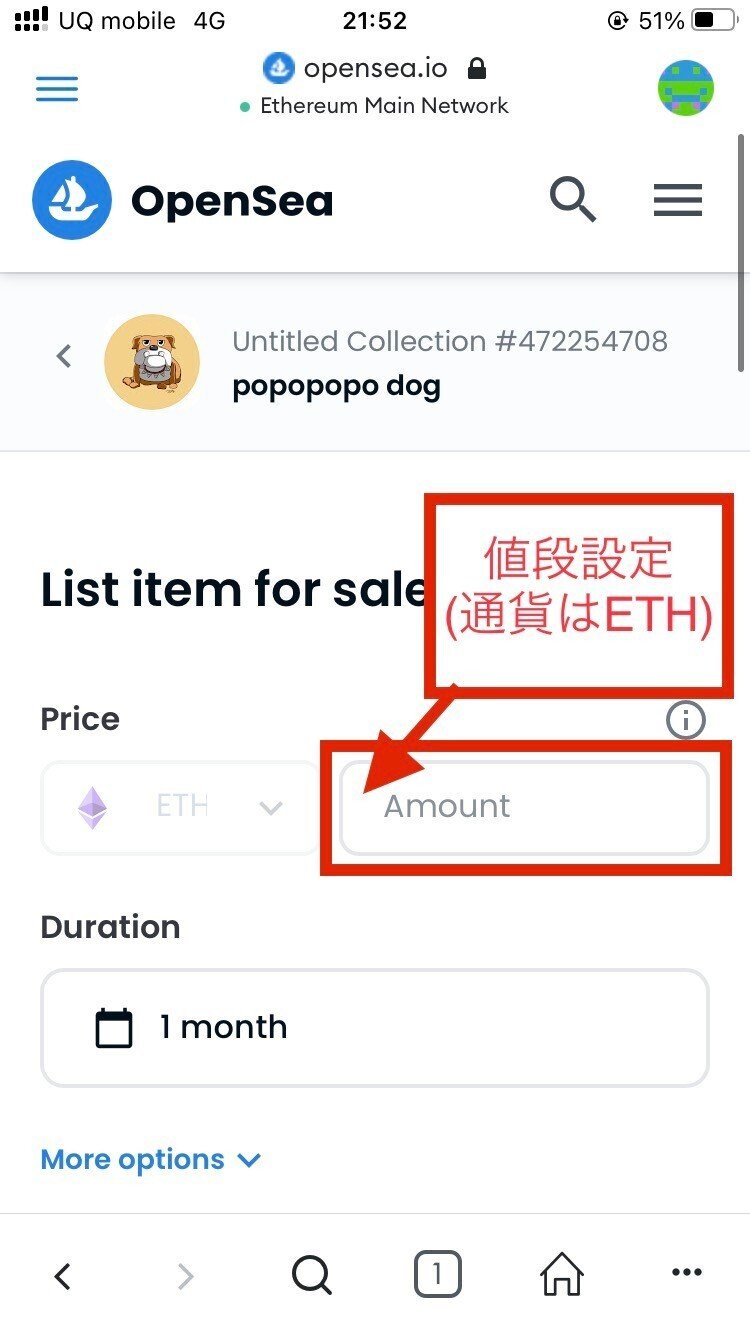
Task: Open the wallet account avatar
Action: click(686, 89)
